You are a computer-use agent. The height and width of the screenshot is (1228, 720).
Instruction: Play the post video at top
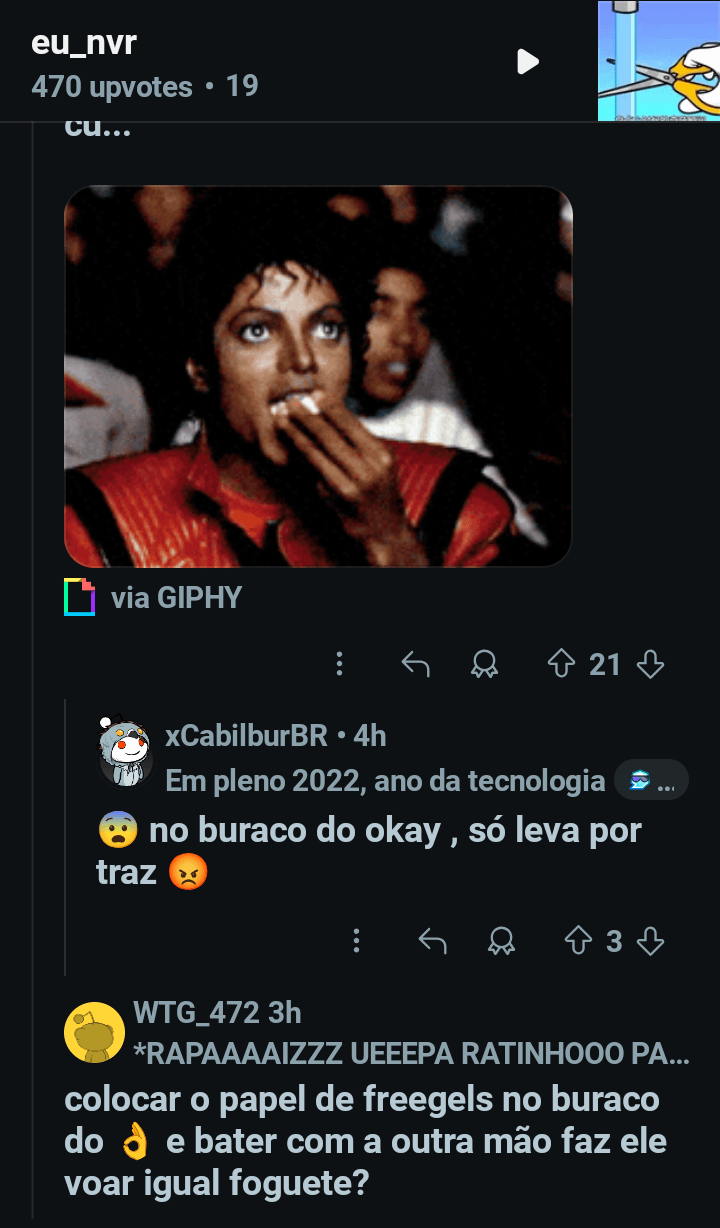pyautogui.click(x=528, y=62)
